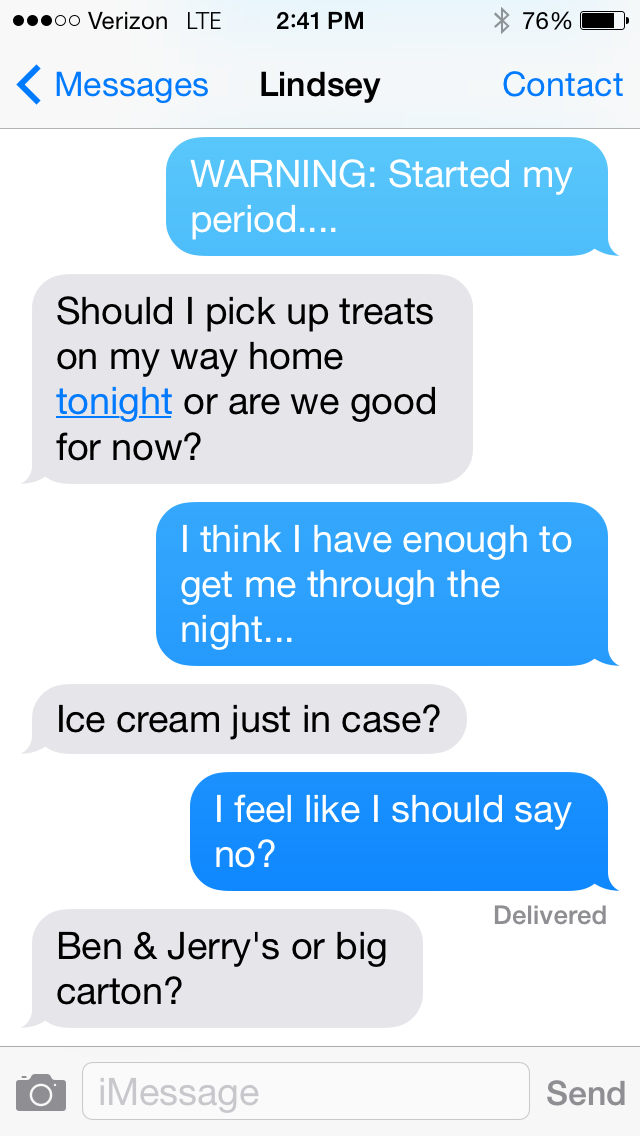Viewport: 640px width, 1136px height.
Task: Open the camera to attach a photo
Action: pos(41,1092)
